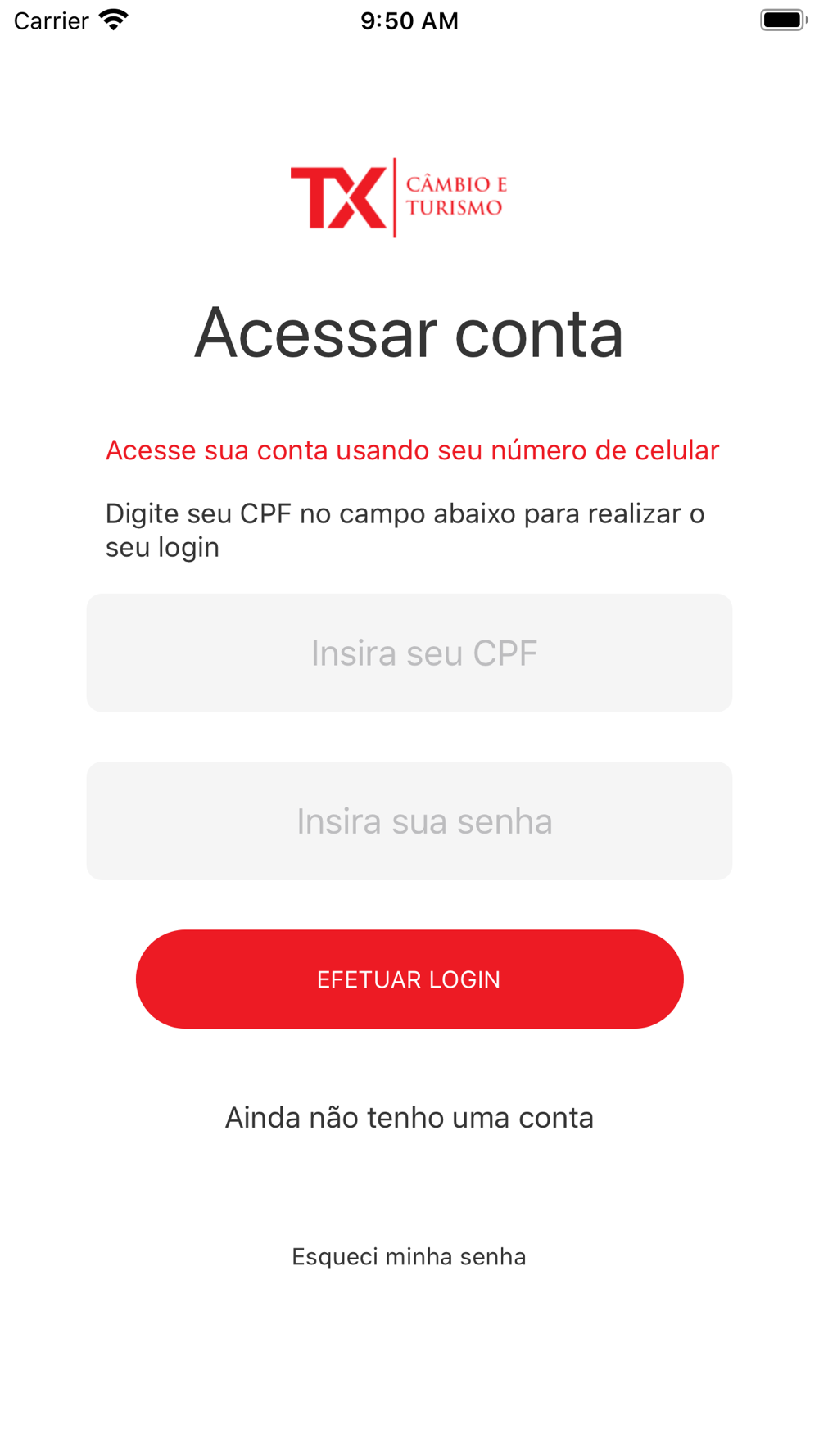Select Esqueci minha senha

409,1256
